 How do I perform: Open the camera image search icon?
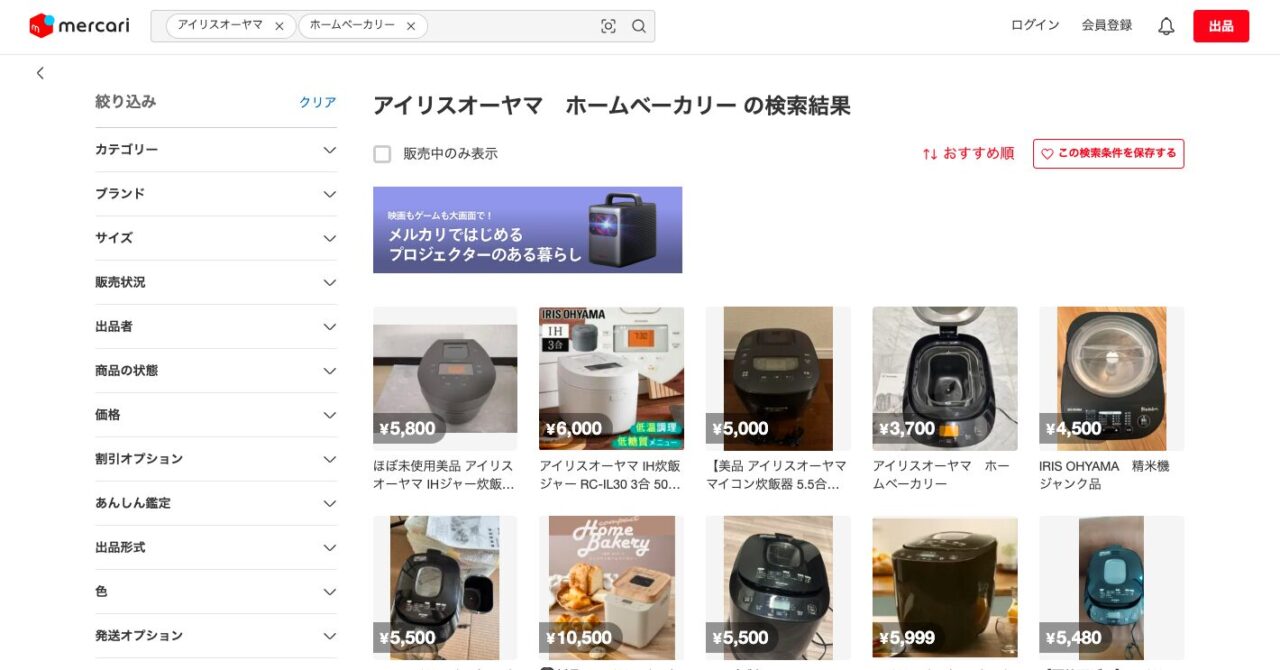pyautogui.click(x=608, y=27)
